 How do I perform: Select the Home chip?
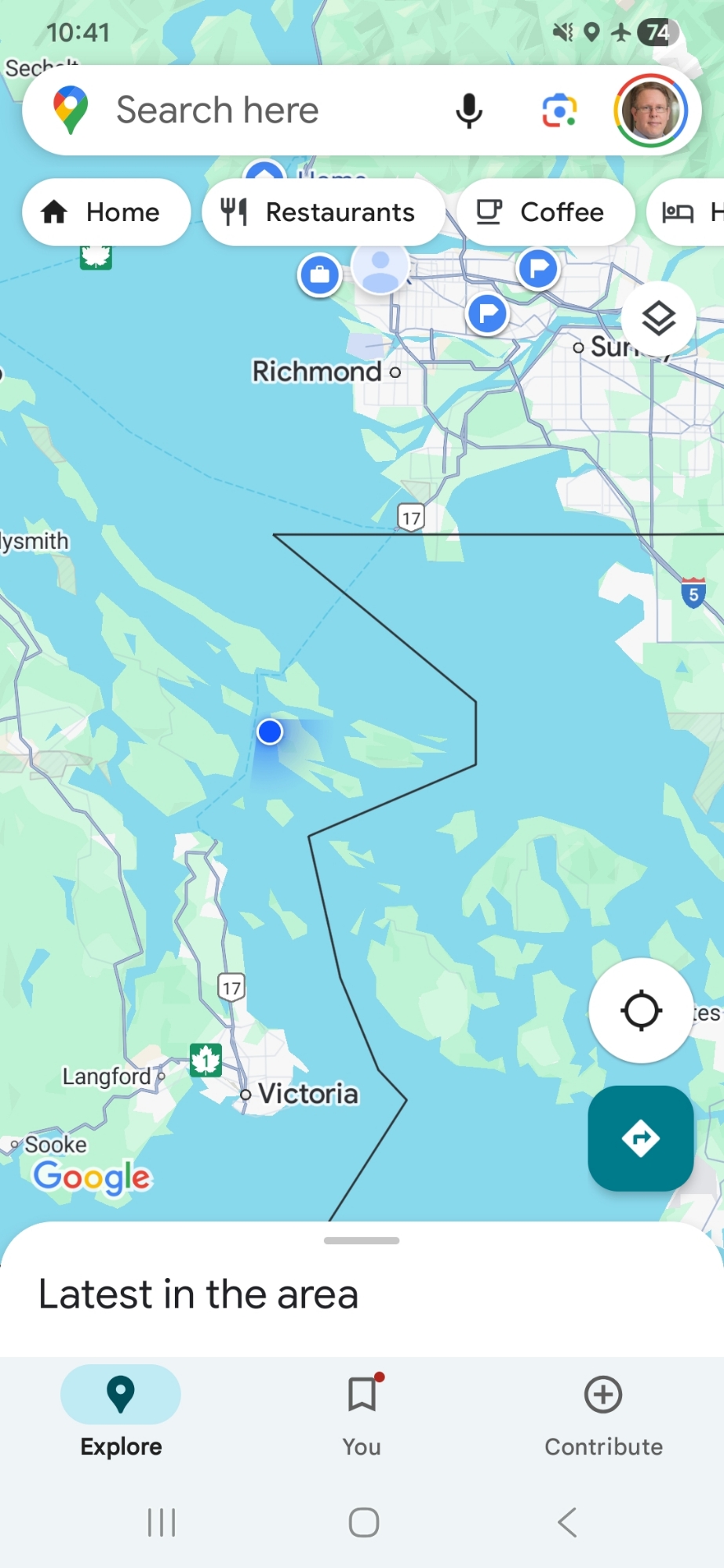pyautogui.click(x=106, y=212)
